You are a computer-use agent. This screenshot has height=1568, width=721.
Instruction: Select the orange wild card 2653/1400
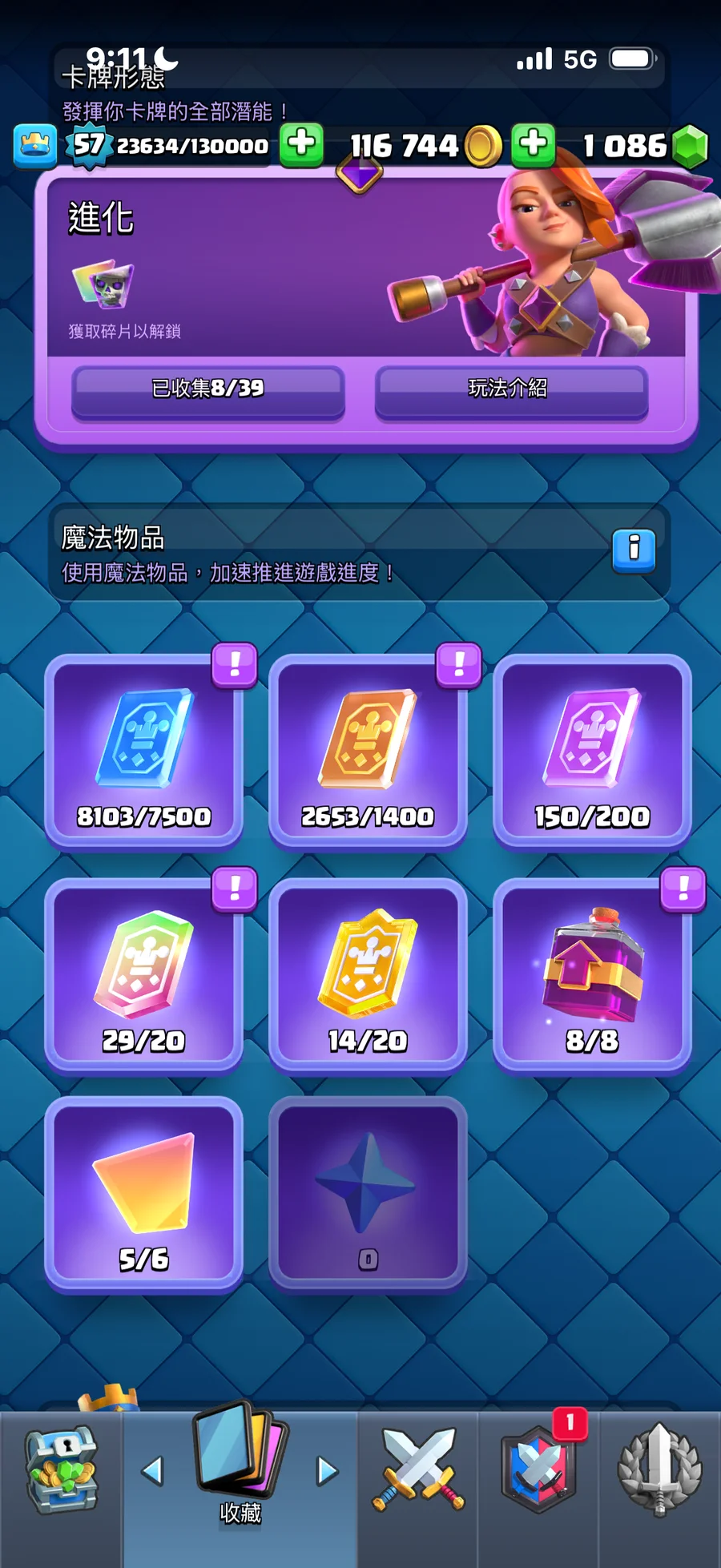(x=368, y=751)
